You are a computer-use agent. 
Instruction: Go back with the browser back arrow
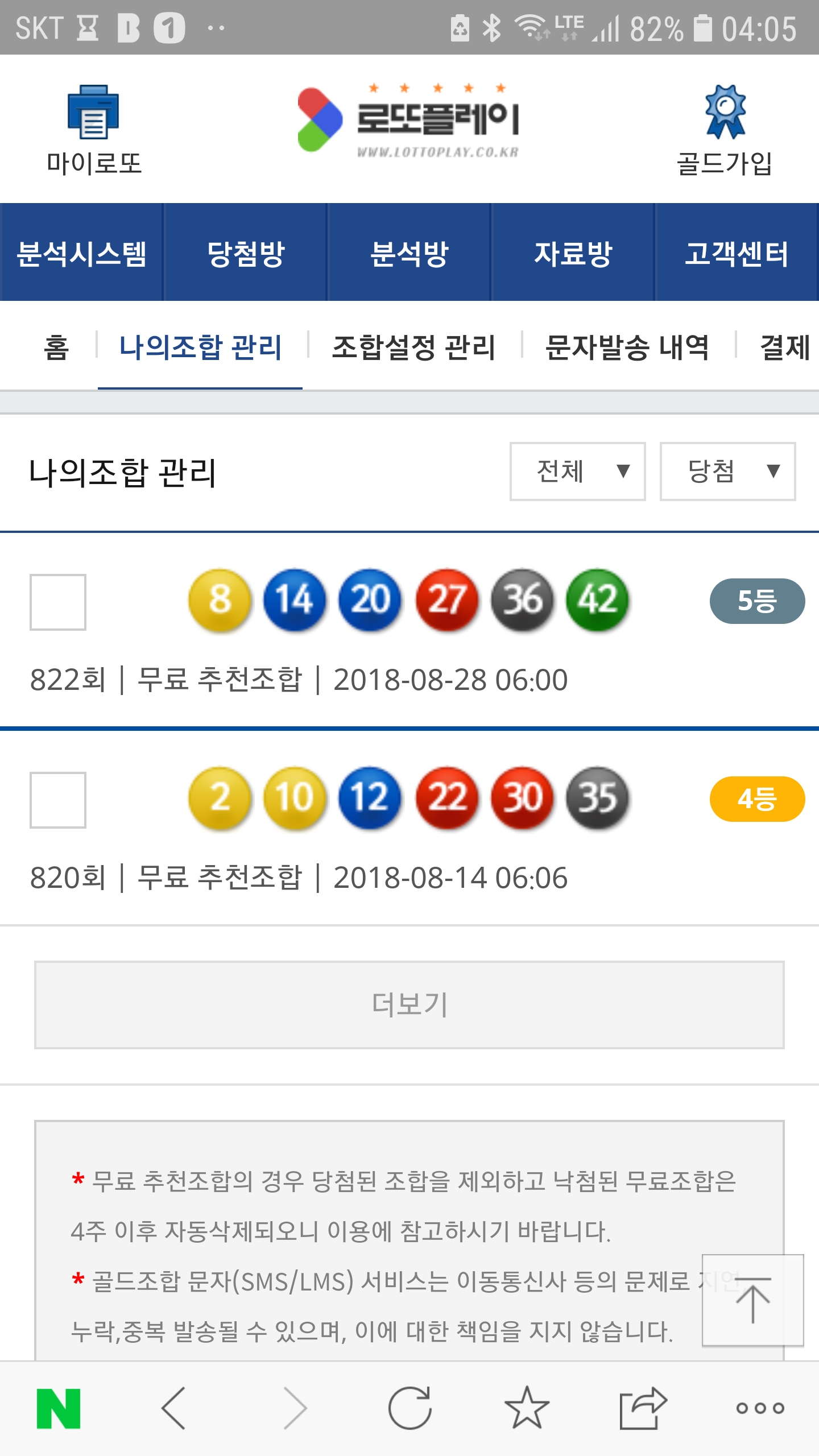pos(174,1408)
